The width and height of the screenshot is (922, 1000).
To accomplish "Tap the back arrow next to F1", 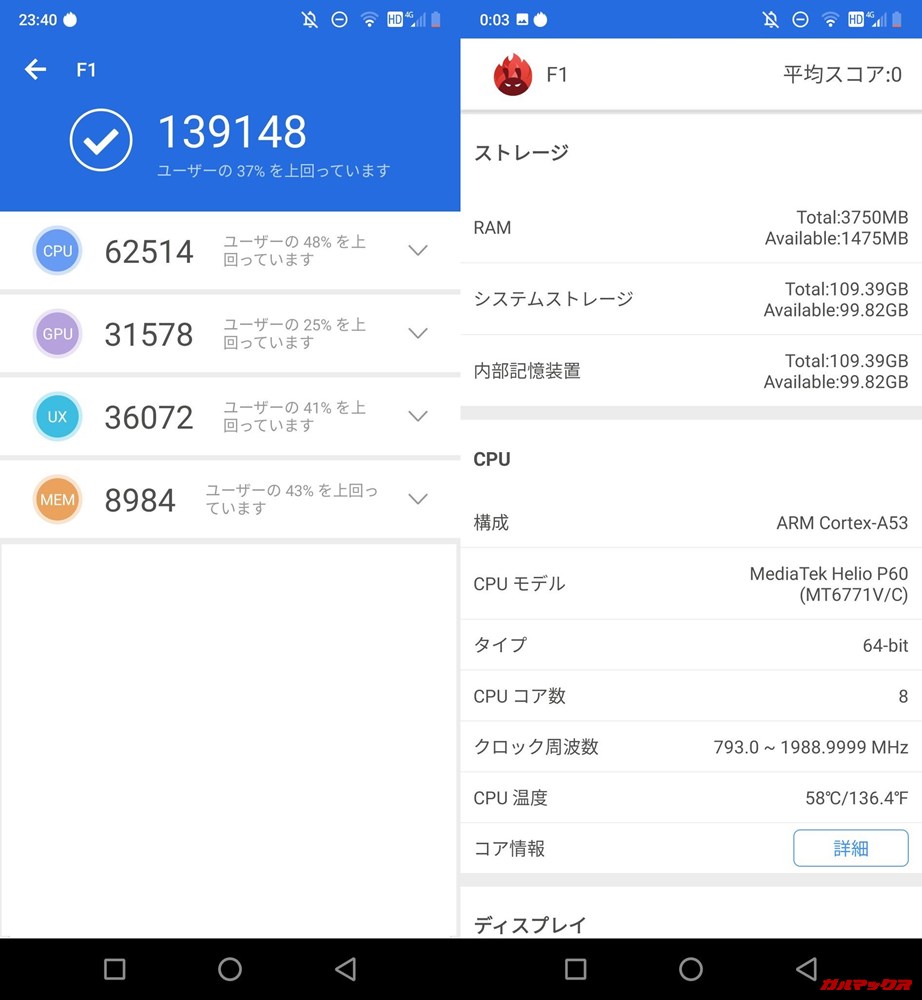I will (36, 70).
